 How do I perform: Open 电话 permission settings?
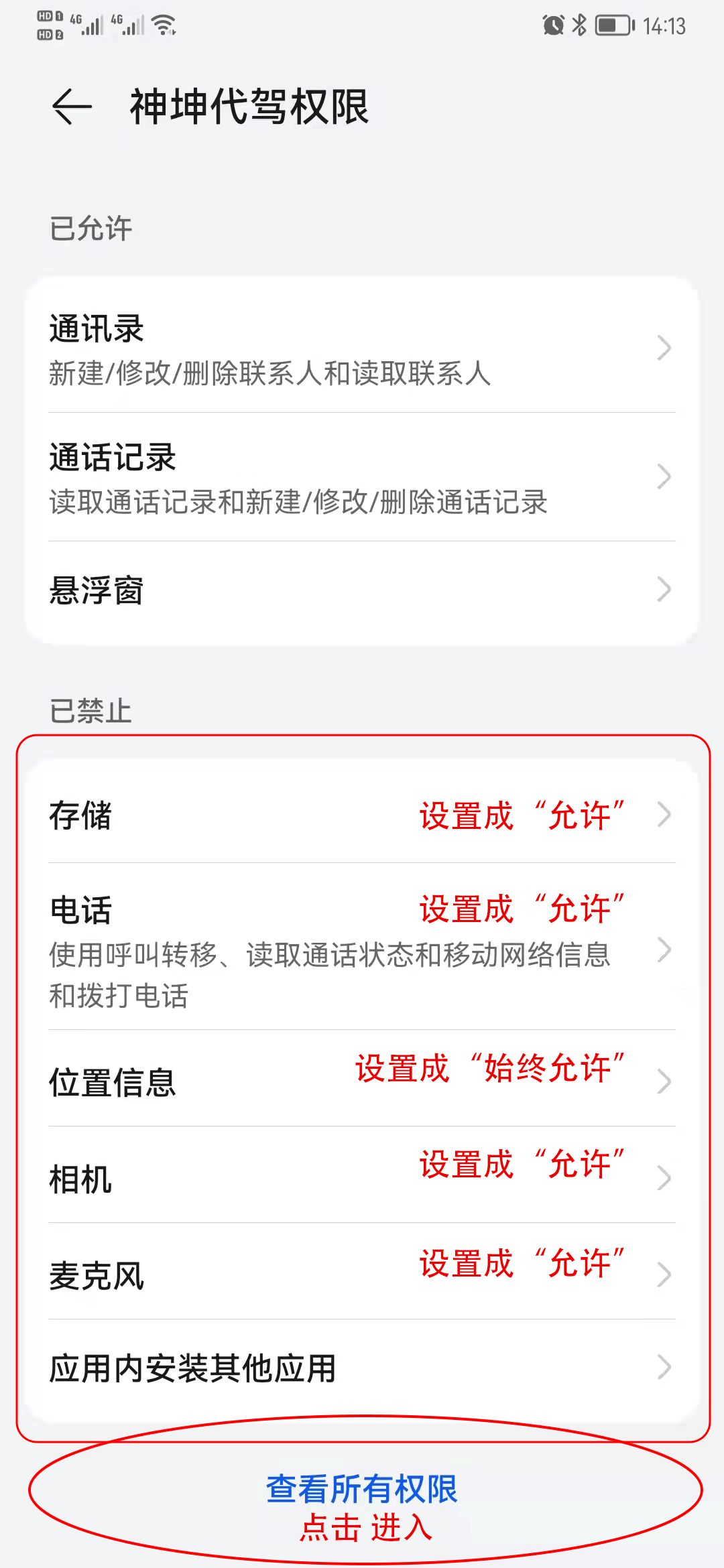tap(362, 949)
